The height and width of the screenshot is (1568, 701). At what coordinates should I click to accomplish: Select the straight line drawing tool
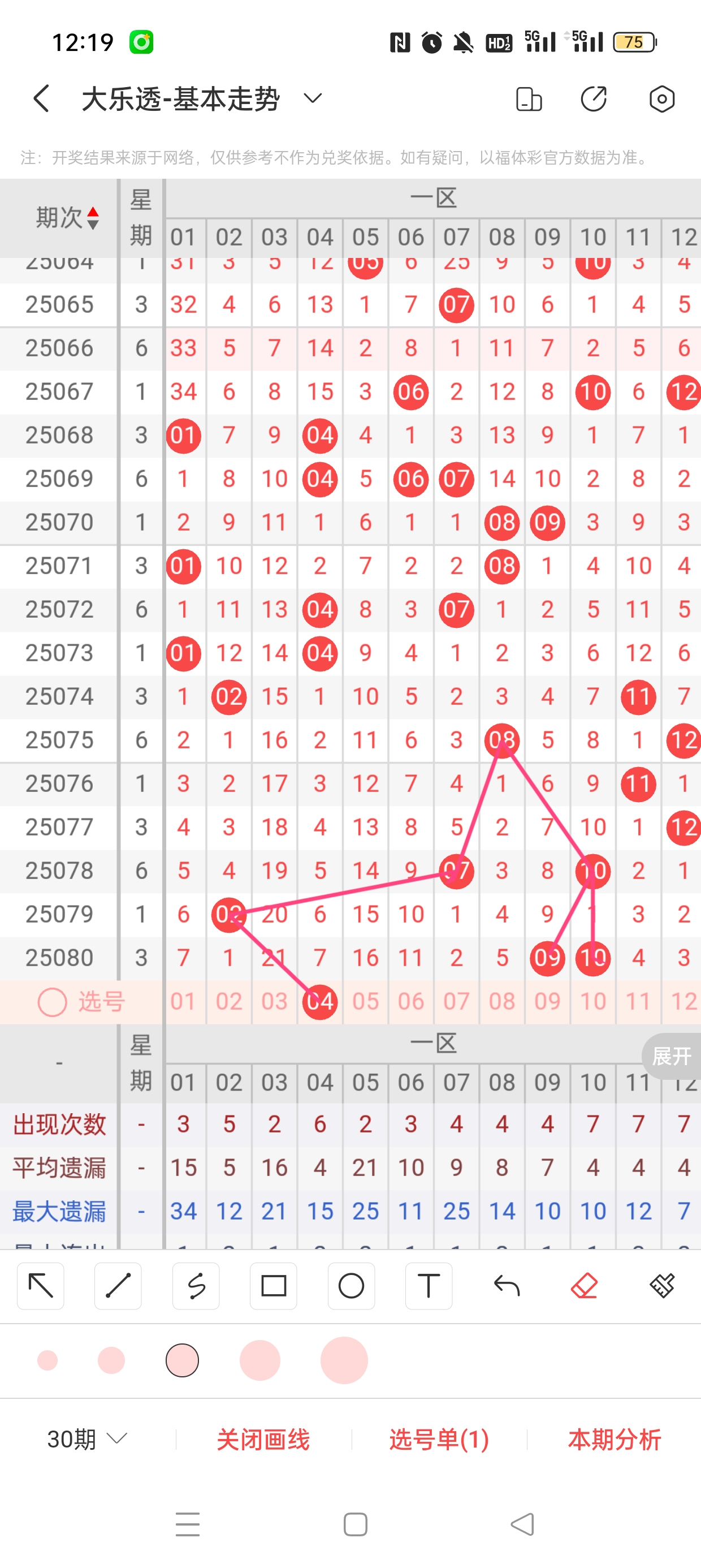tap(118, 1286)
